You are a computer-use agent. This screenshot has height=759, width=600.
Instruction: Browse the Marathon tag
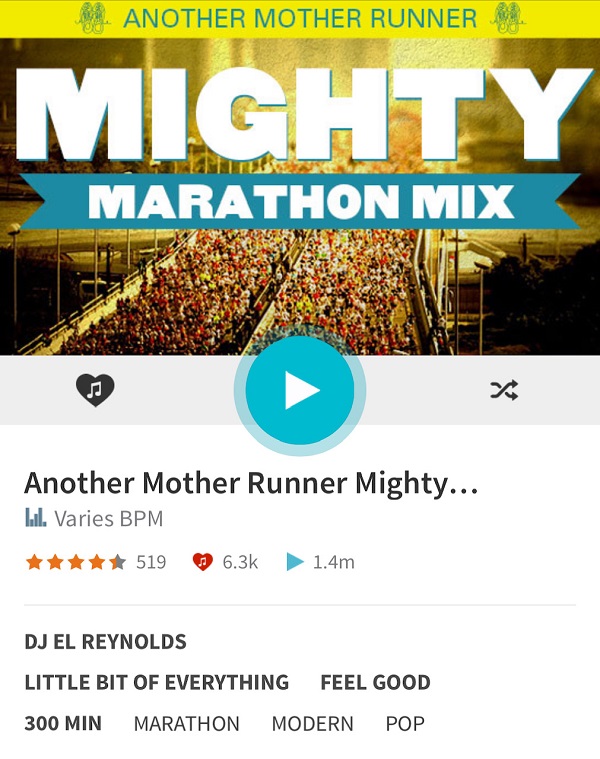pyautogui.click(x=187, y=724)
